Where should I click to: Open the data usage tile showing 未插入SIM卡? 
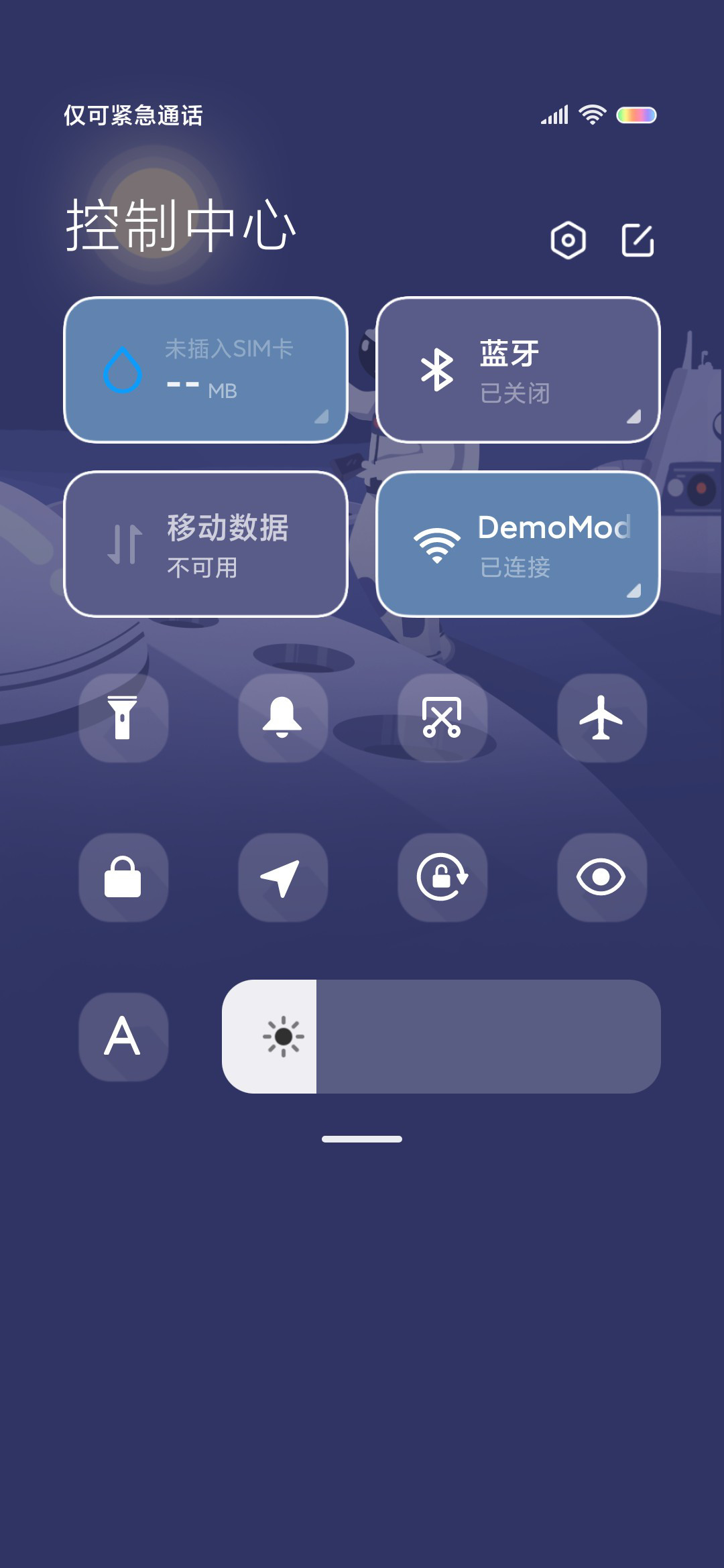coord(206,370)
